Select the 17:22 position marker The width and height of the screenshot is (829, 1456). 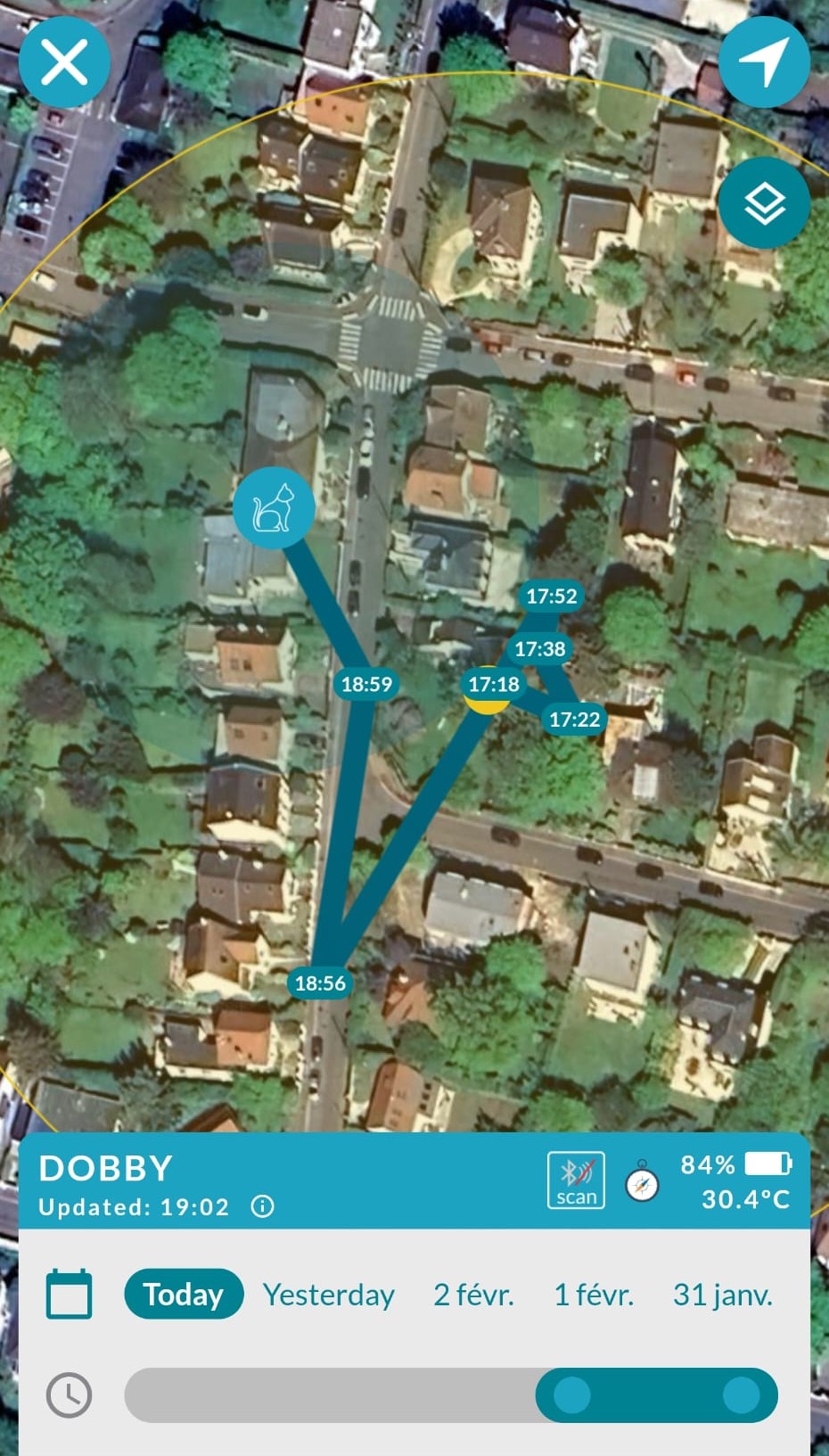[574, 719]
